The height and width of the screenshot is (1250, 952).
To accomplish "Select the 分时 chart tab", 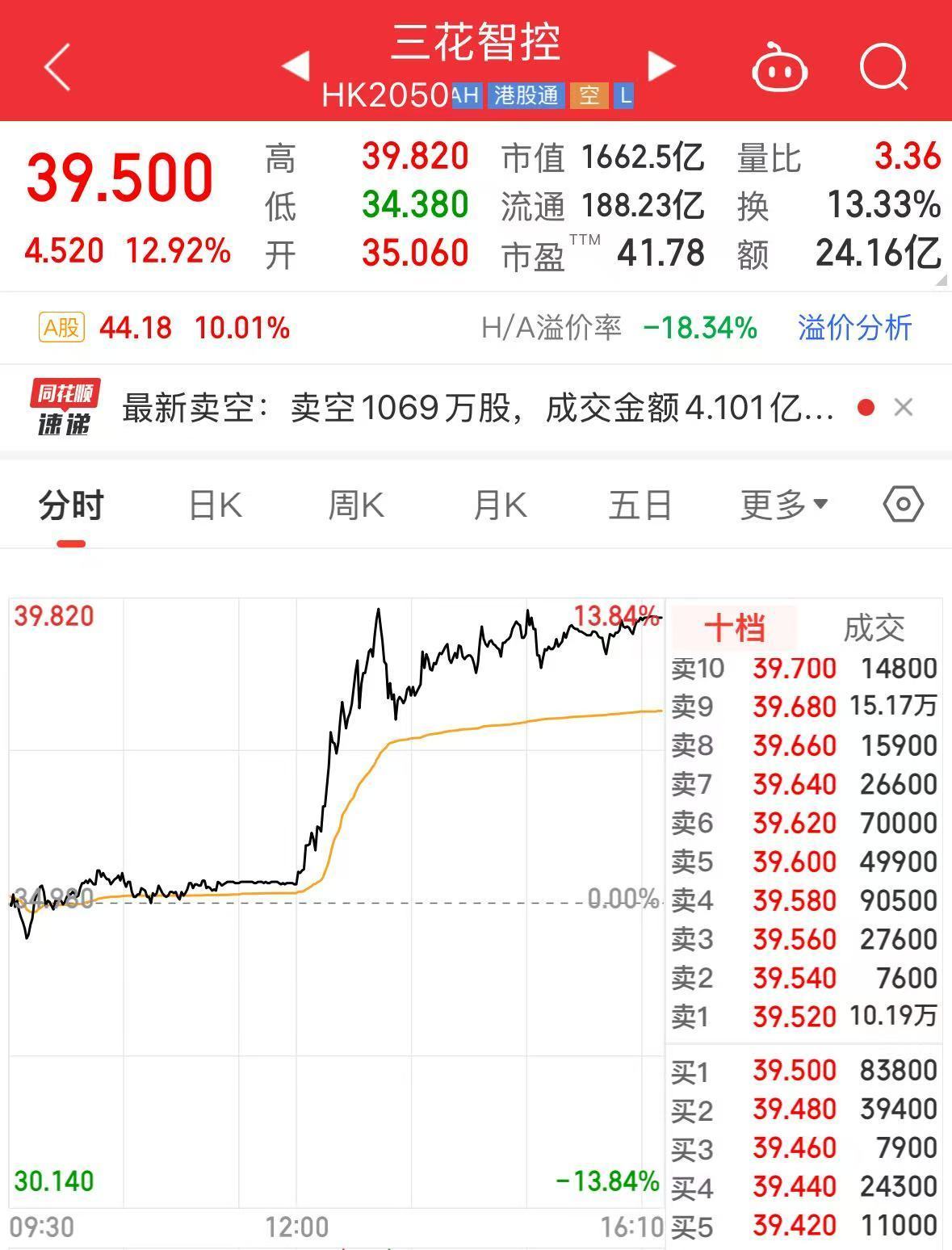I will [x=71, y=506].
